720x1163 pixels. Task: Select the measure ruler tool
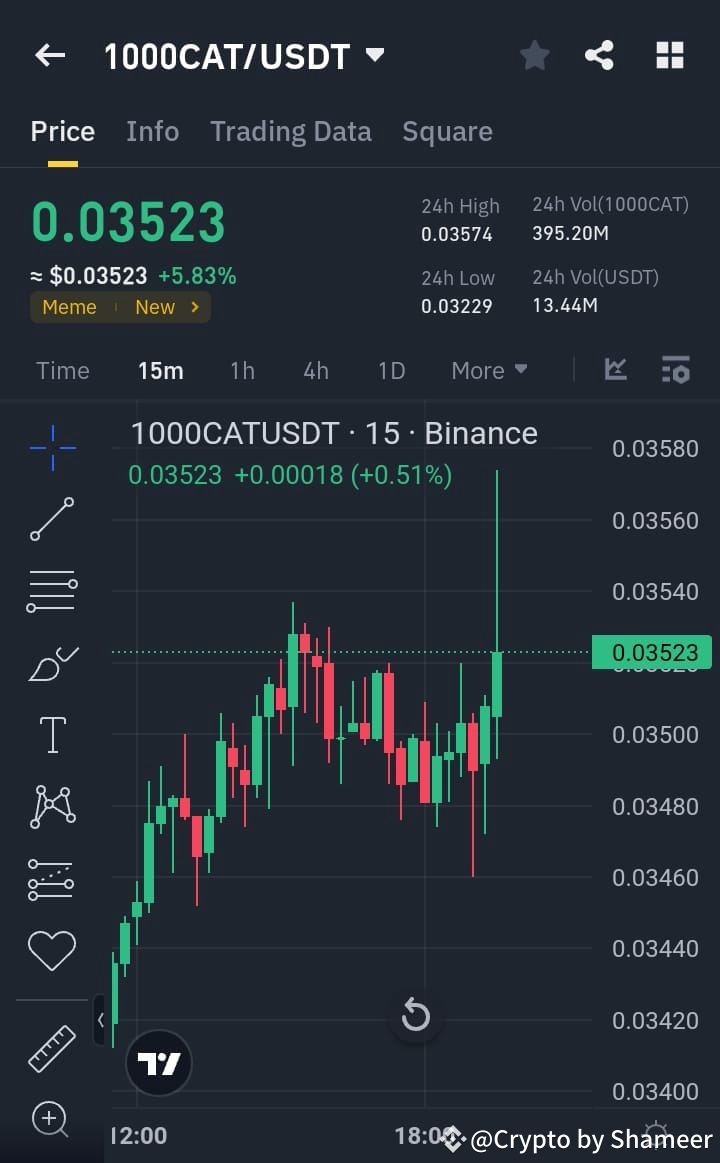(x=51, y=1046)
